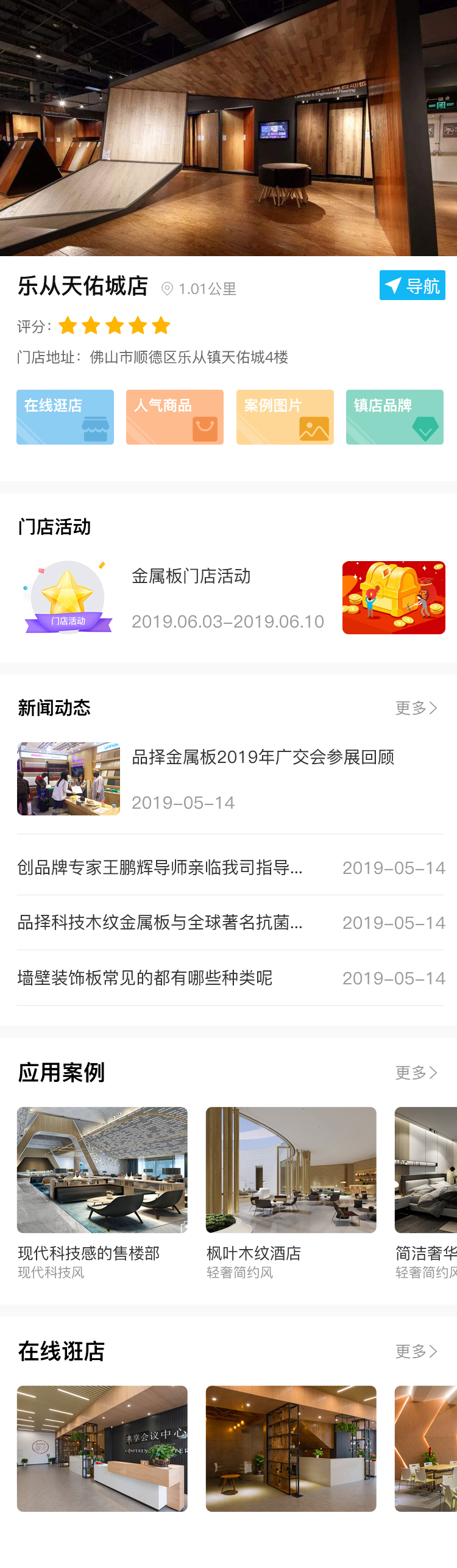Read 墙壁装饰板常见的都有哪些种类呢
Image resolution: width=457 pixels, height=1568 pixels.
[x=145, y=978]
